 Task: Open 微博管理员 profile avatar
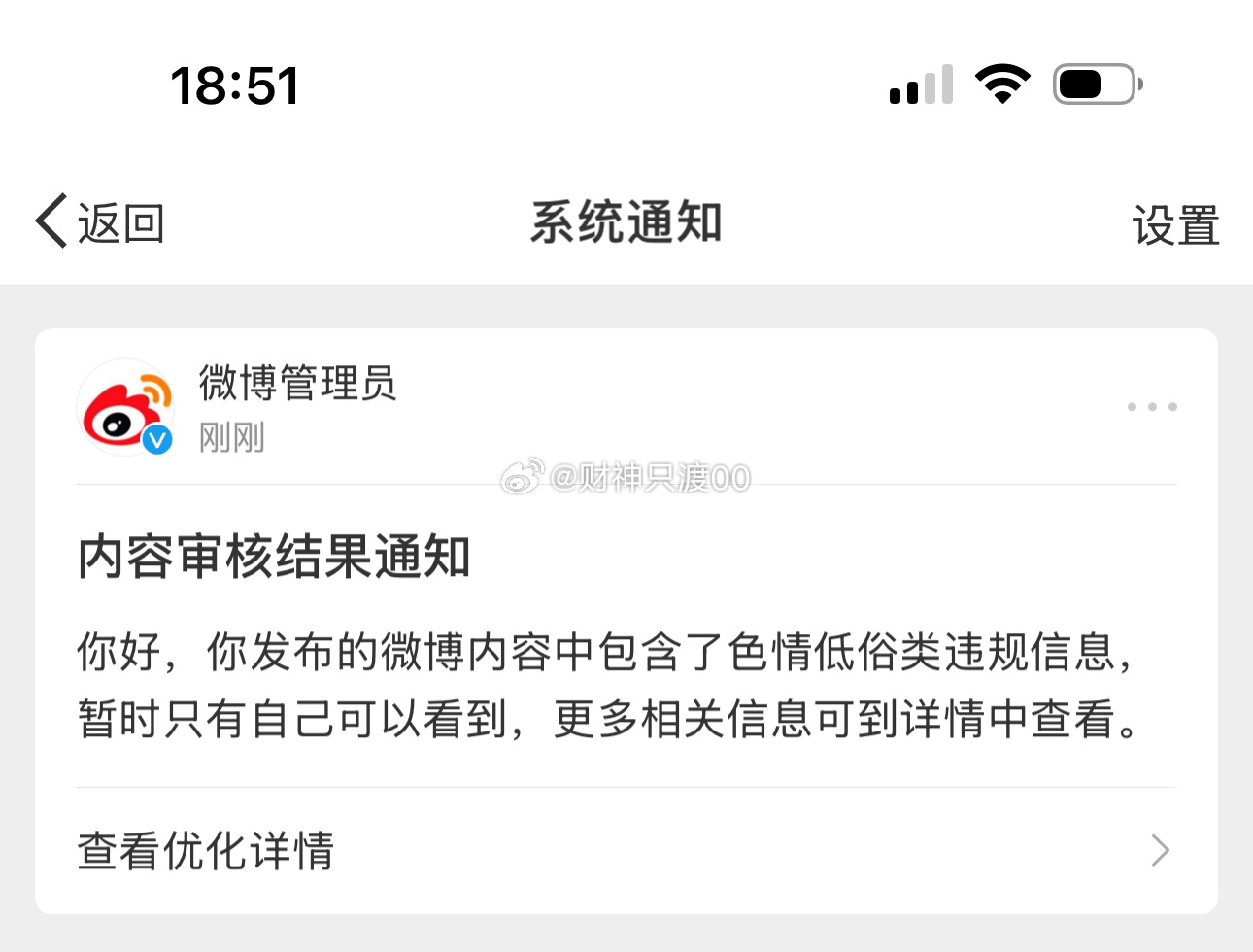(126, 408)
